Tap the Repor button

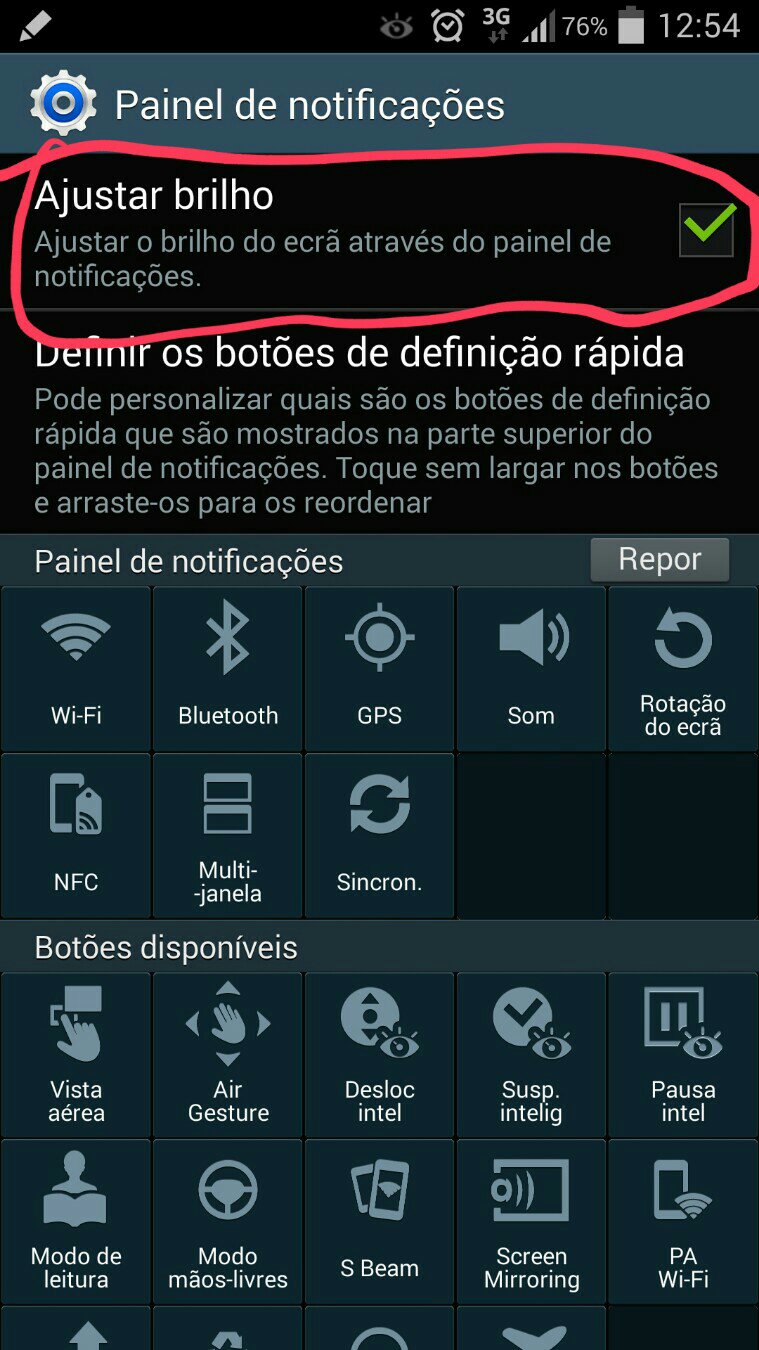pyautogui.click(x=660, y=560)
